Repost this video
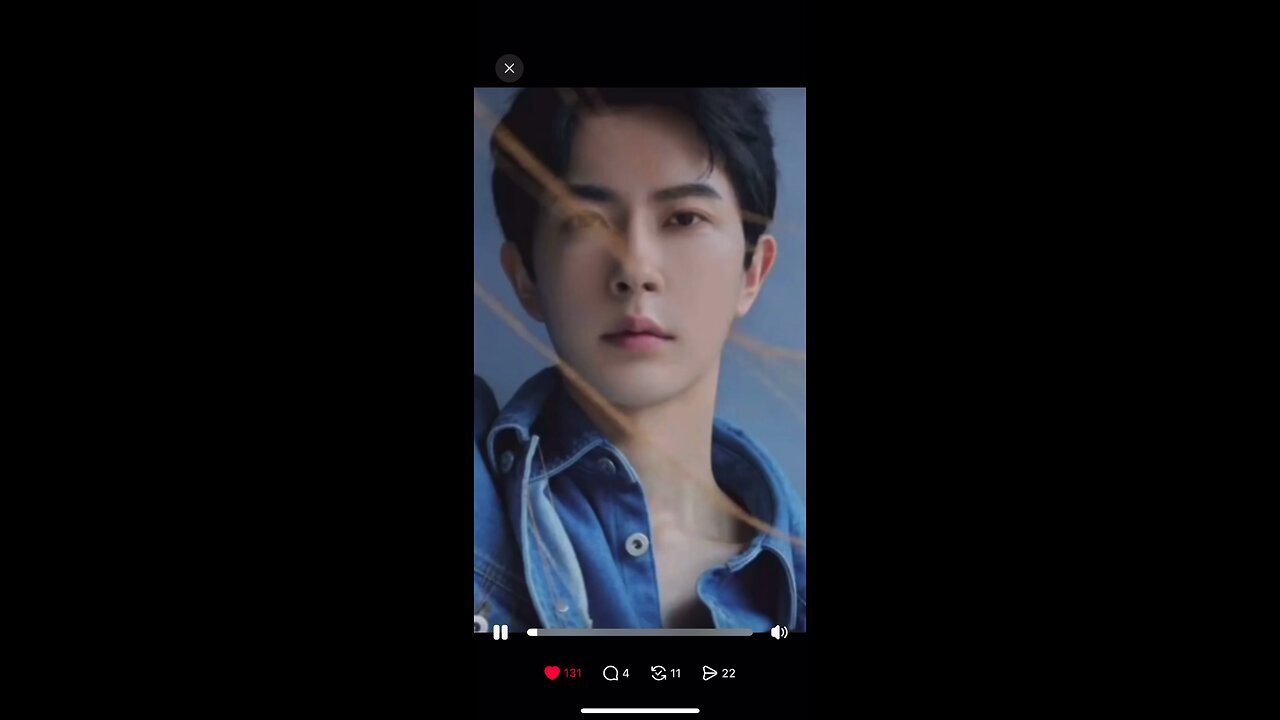1280x720 pixels. (659, 673)
